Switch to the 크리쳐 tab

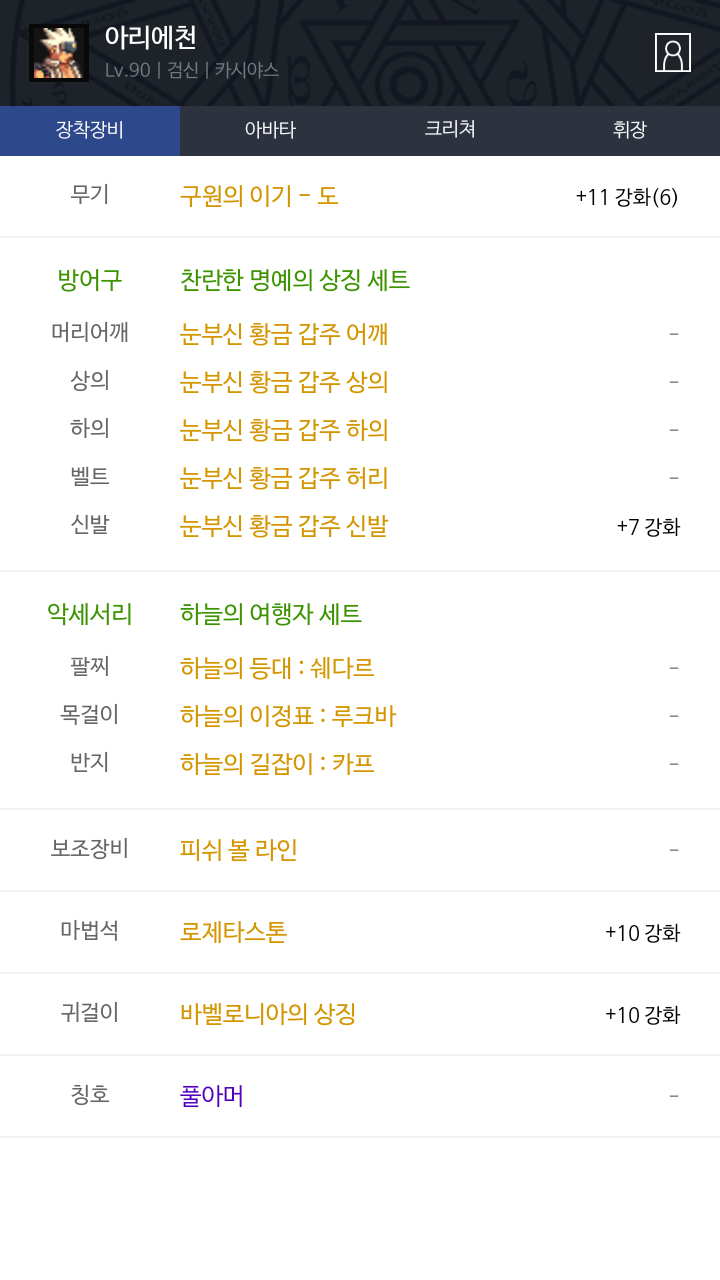pyautogui.click(x=450, y=130)
